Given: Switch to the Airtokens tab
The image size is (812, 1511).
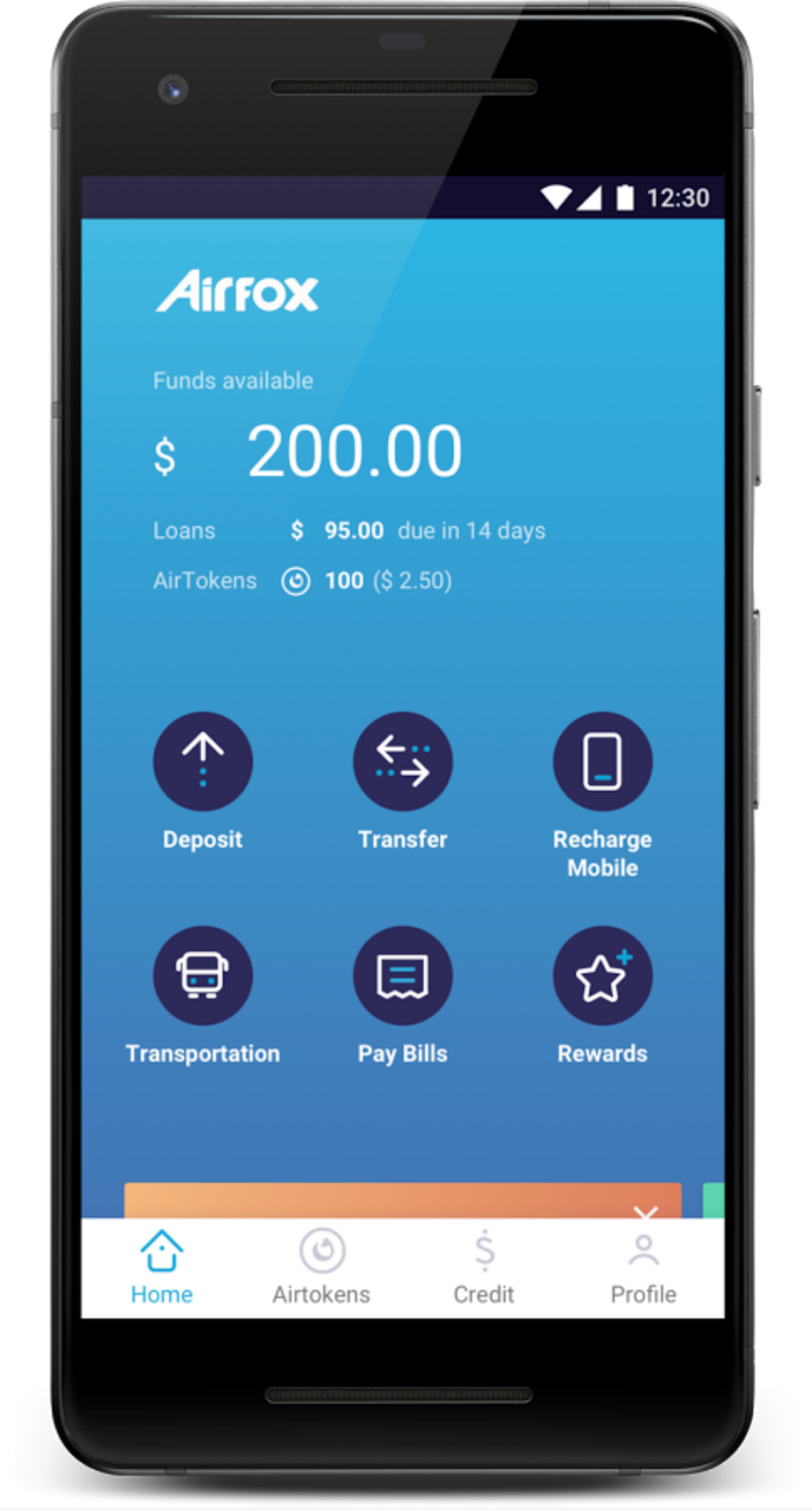Looking at the screenshot, I should click(x=321, y=1267).
